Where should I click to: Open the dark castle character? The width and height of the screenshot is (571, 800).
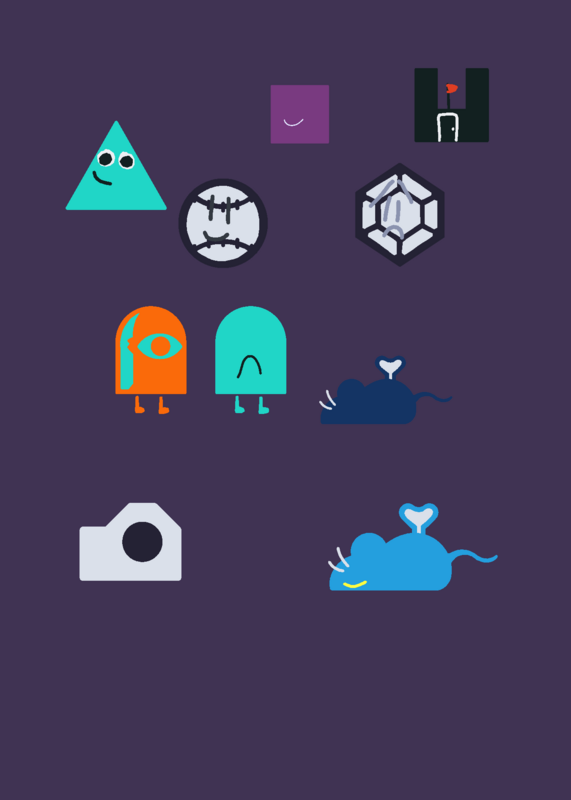452,105
